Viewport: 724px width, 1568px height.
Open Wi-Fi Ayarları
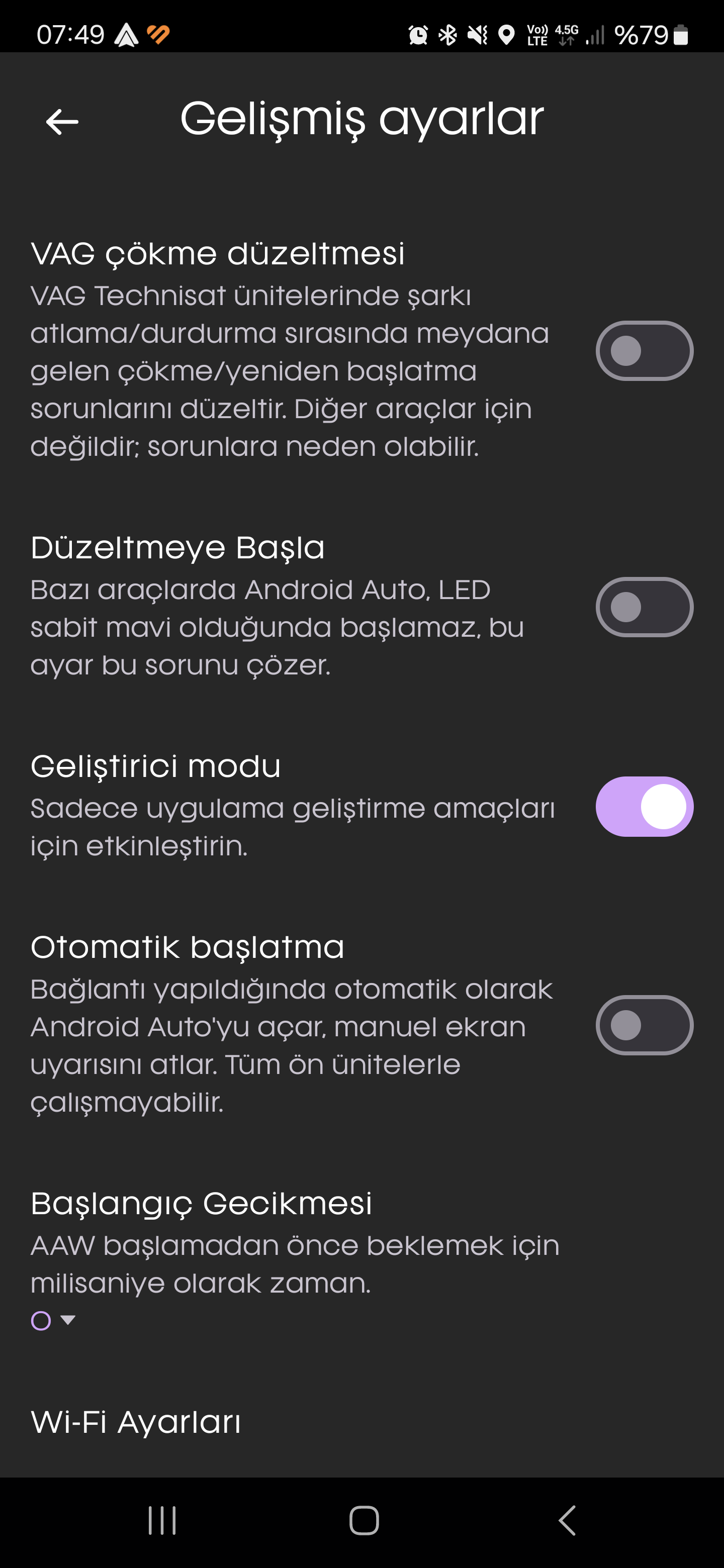point(136,1423)
